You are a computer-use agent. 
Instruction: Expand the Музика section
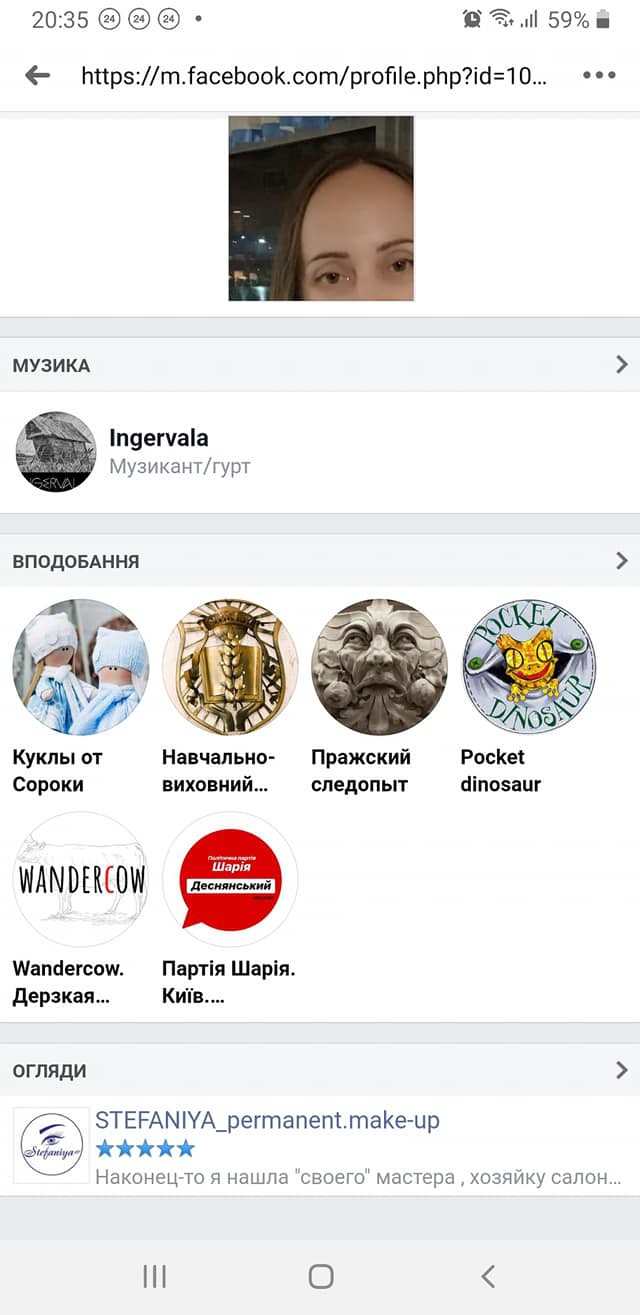[621, 365]
